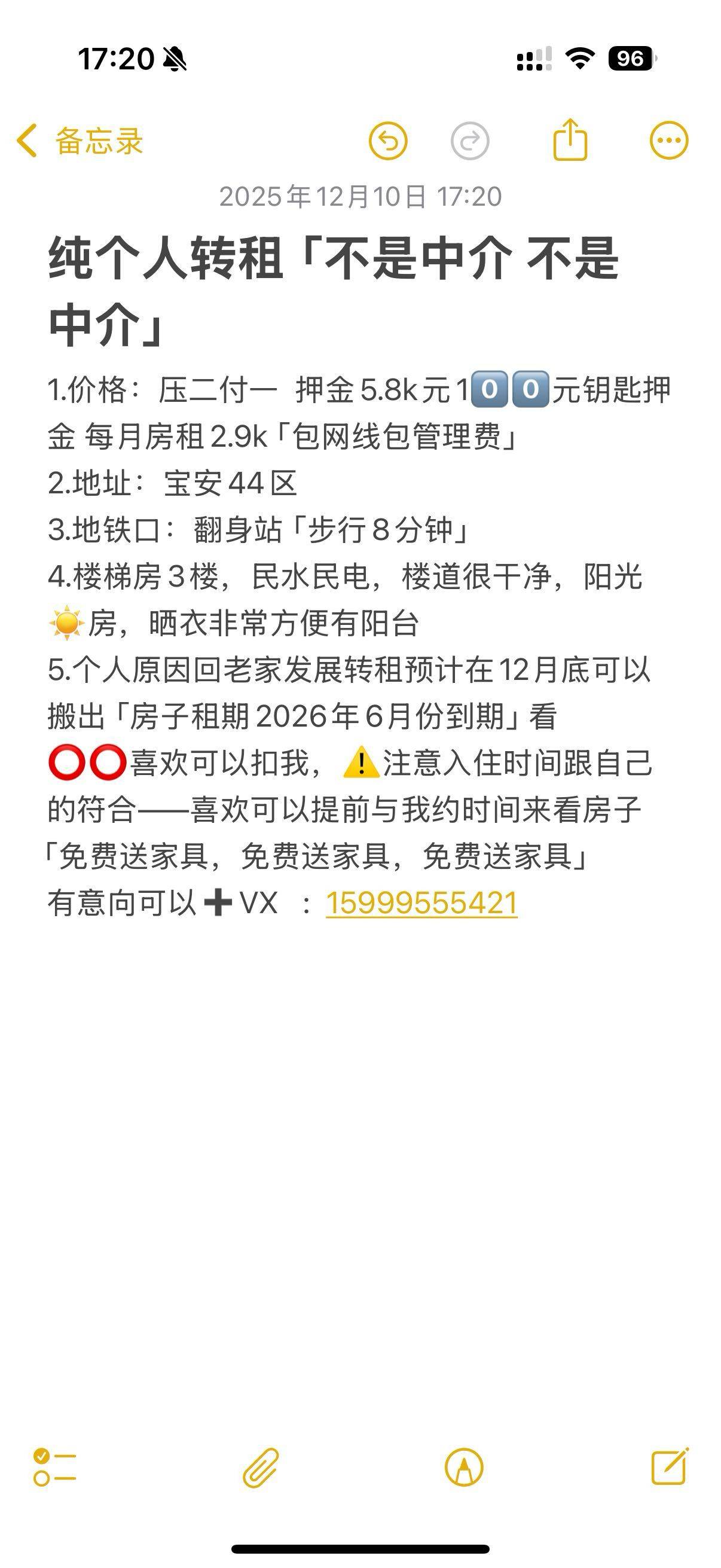Share this note
721x1568 pixels.
[x=570, y=140]
